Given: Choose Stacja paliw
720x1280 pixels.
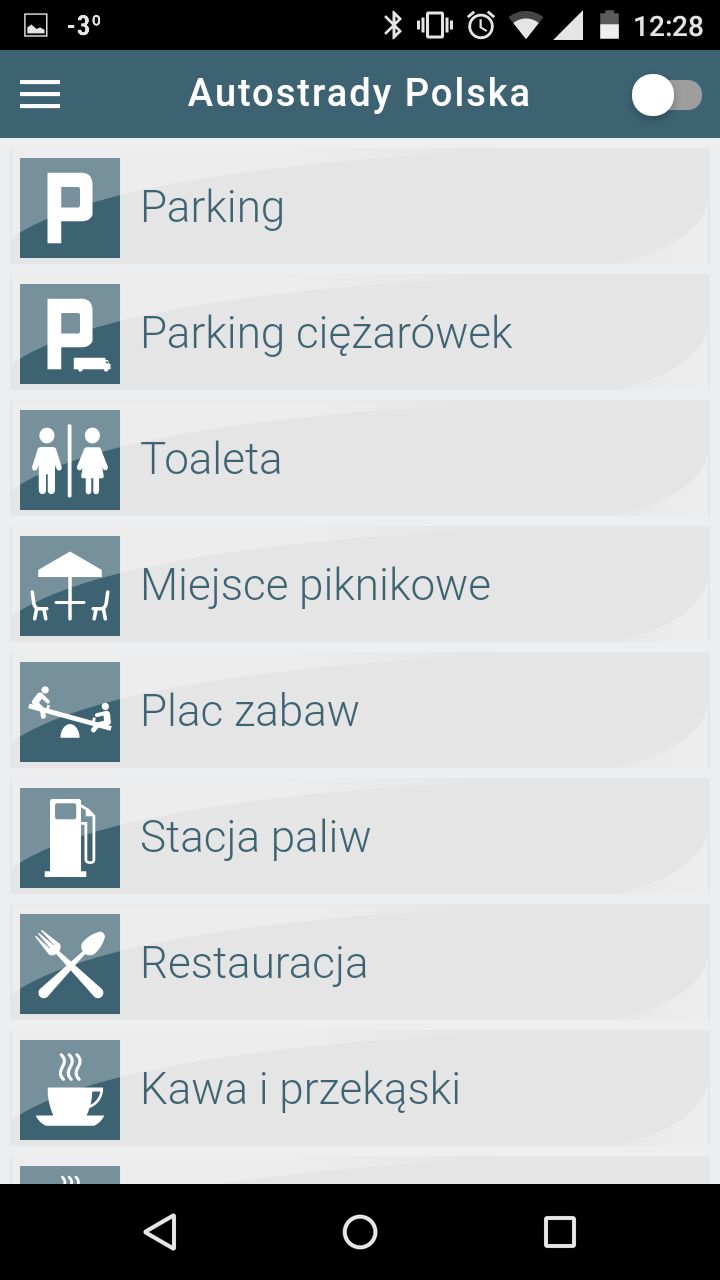Looking at the screenshot, I should coord(360,837).
